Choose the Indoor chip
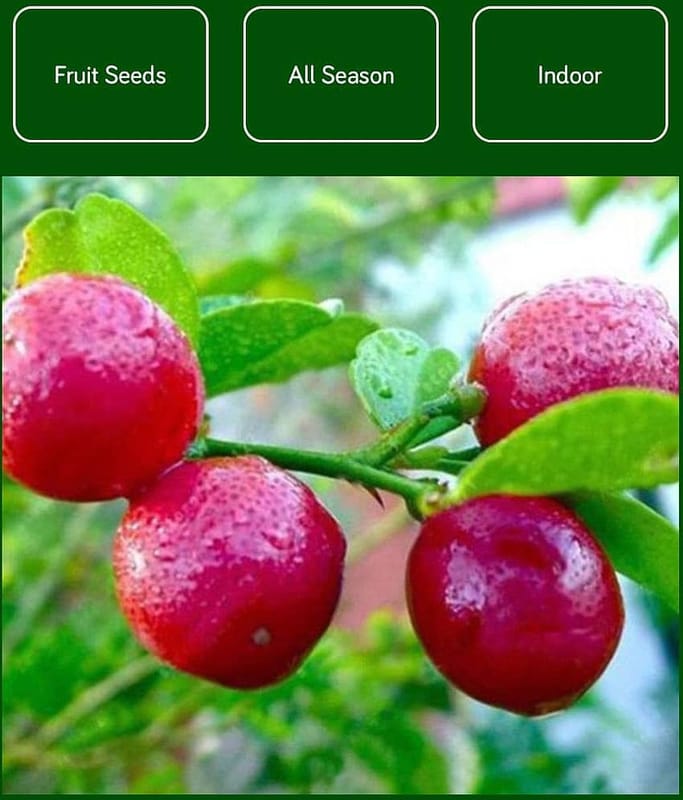 click(570, 75)
